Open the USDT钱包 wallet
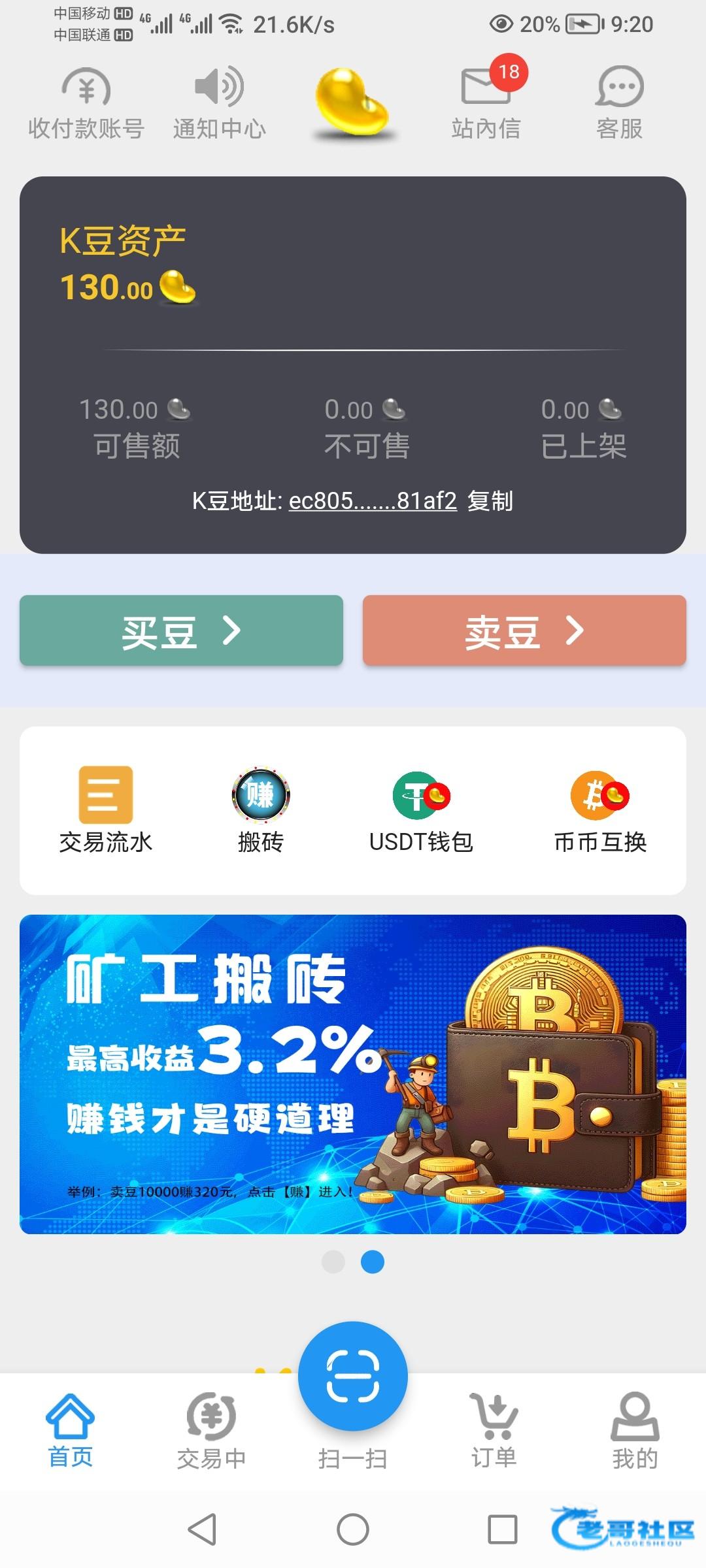Viewport: 706px width, 1568px height. click(x=421, y=810)
